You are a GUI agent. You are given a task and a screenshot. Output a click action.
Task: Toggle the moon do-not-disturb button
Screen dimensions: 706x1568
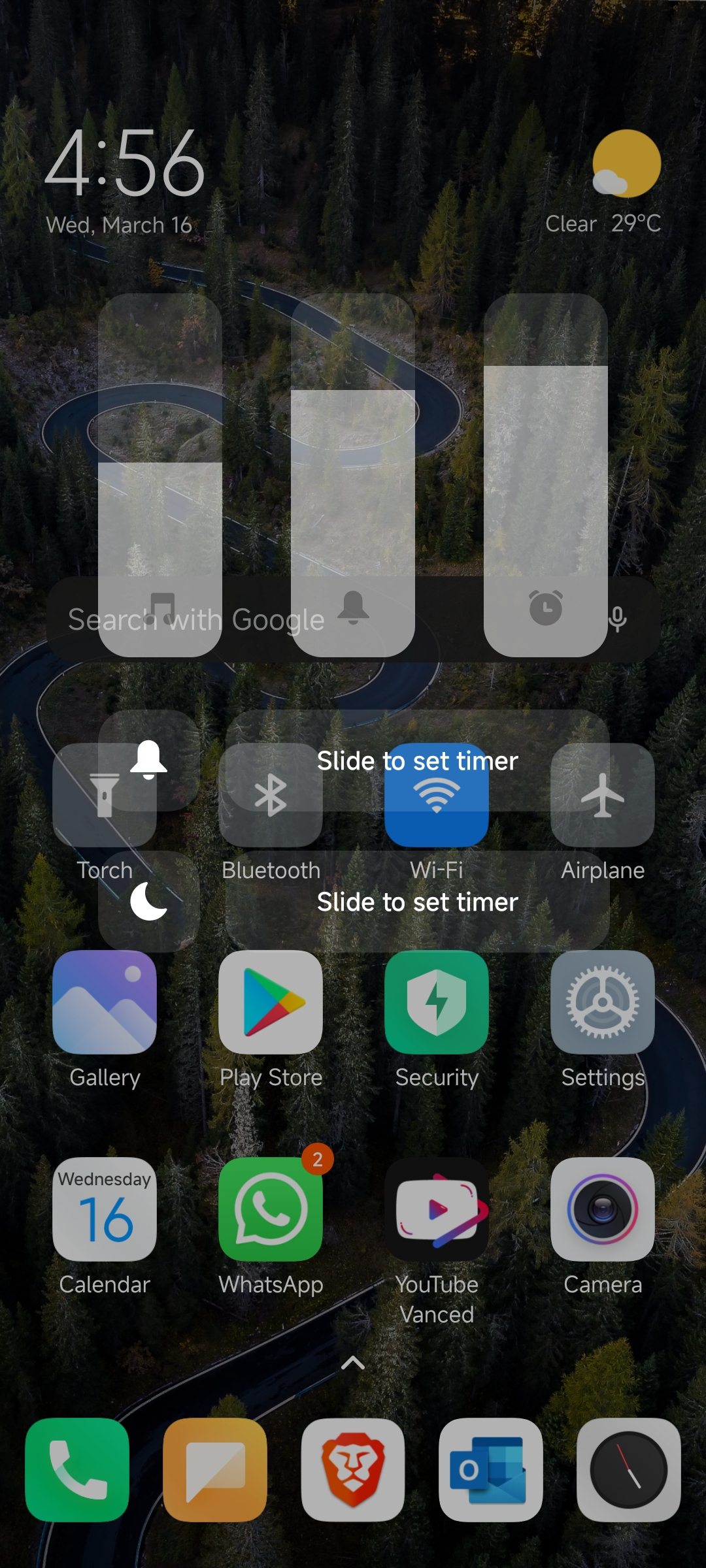coord(149,902)
